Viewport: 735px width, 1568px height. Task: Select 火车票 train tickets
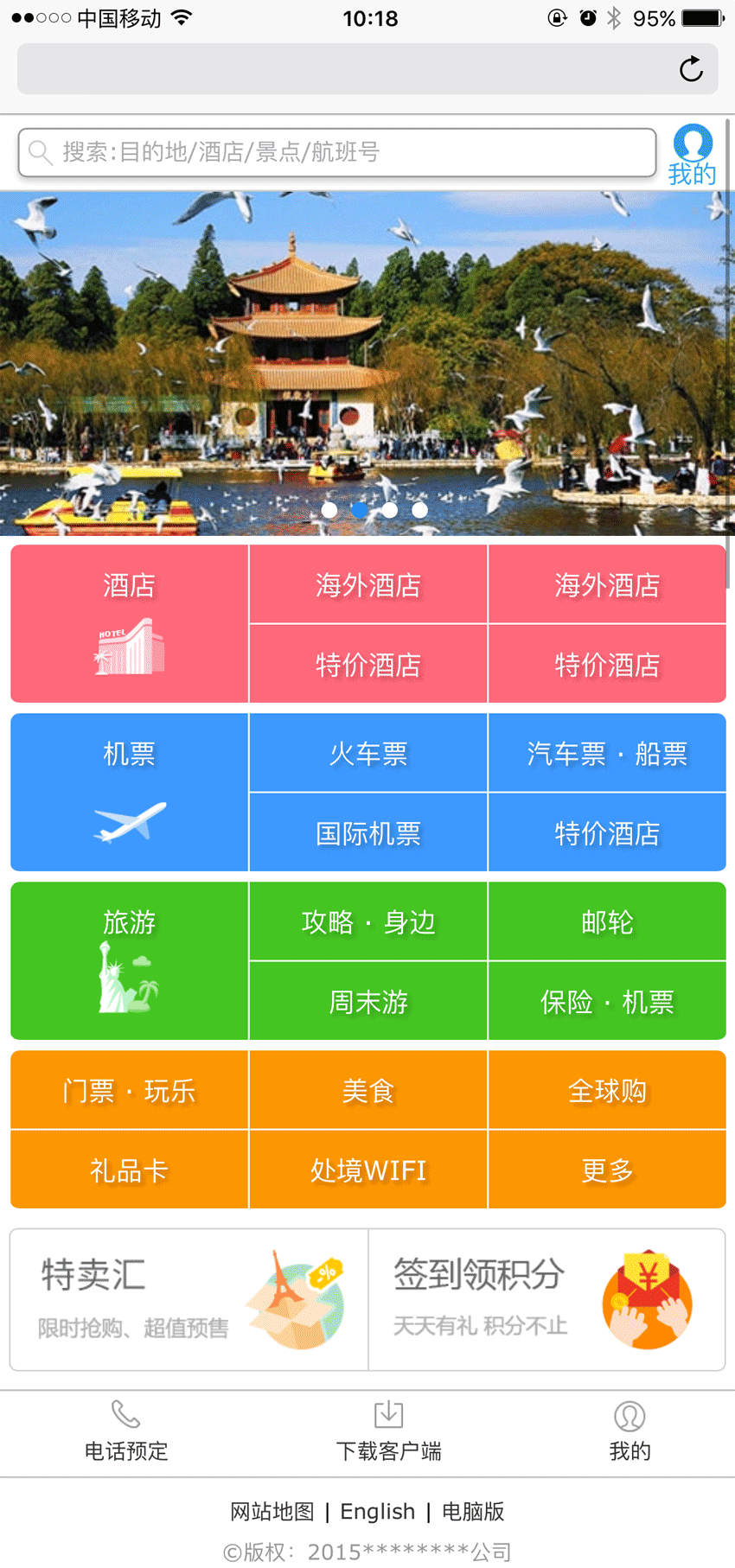click(x=368, y=754)
